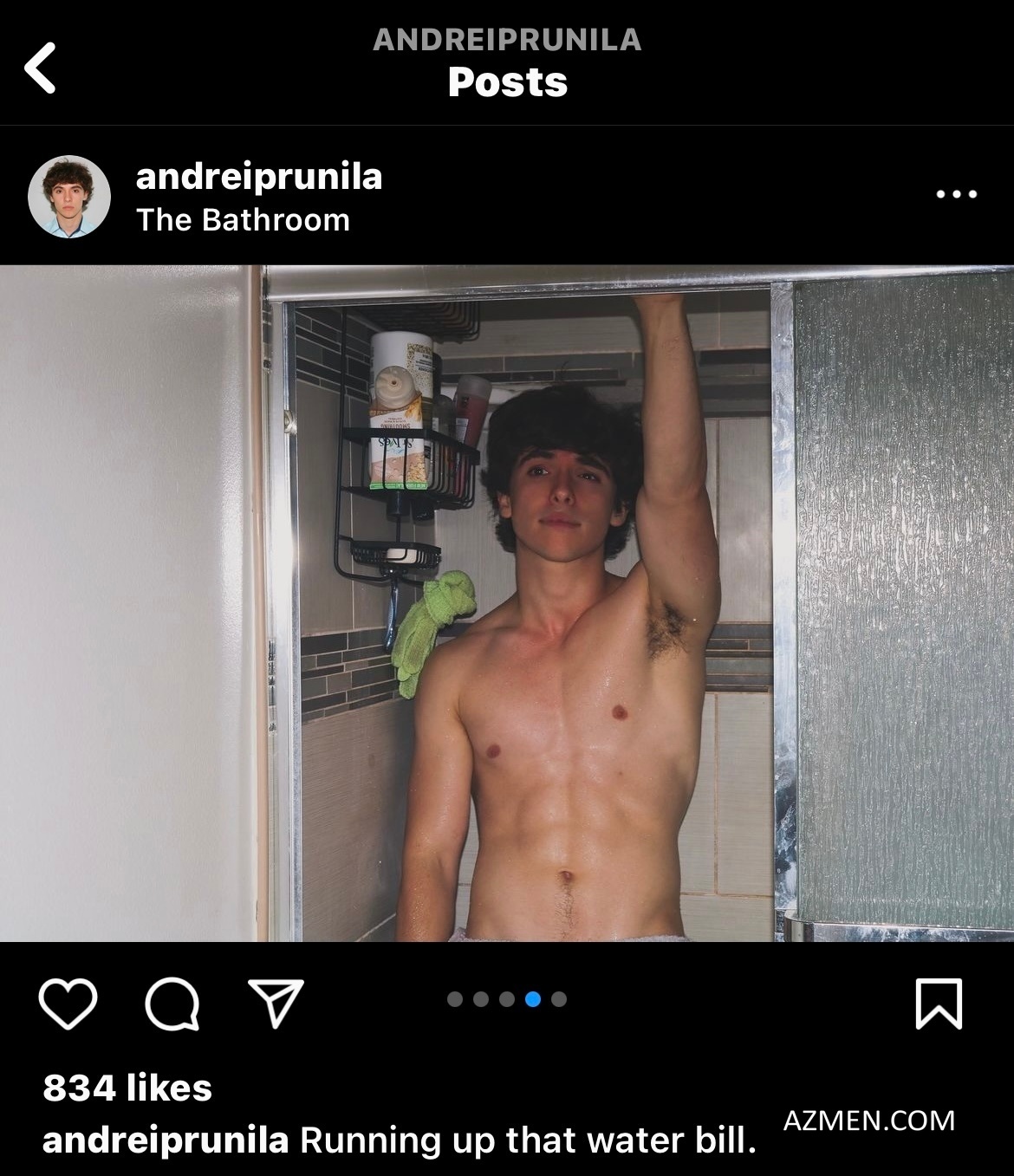1014x1176 pixels.
Task: Open the post's three-dot options menu
Action: tap(957, 194)
